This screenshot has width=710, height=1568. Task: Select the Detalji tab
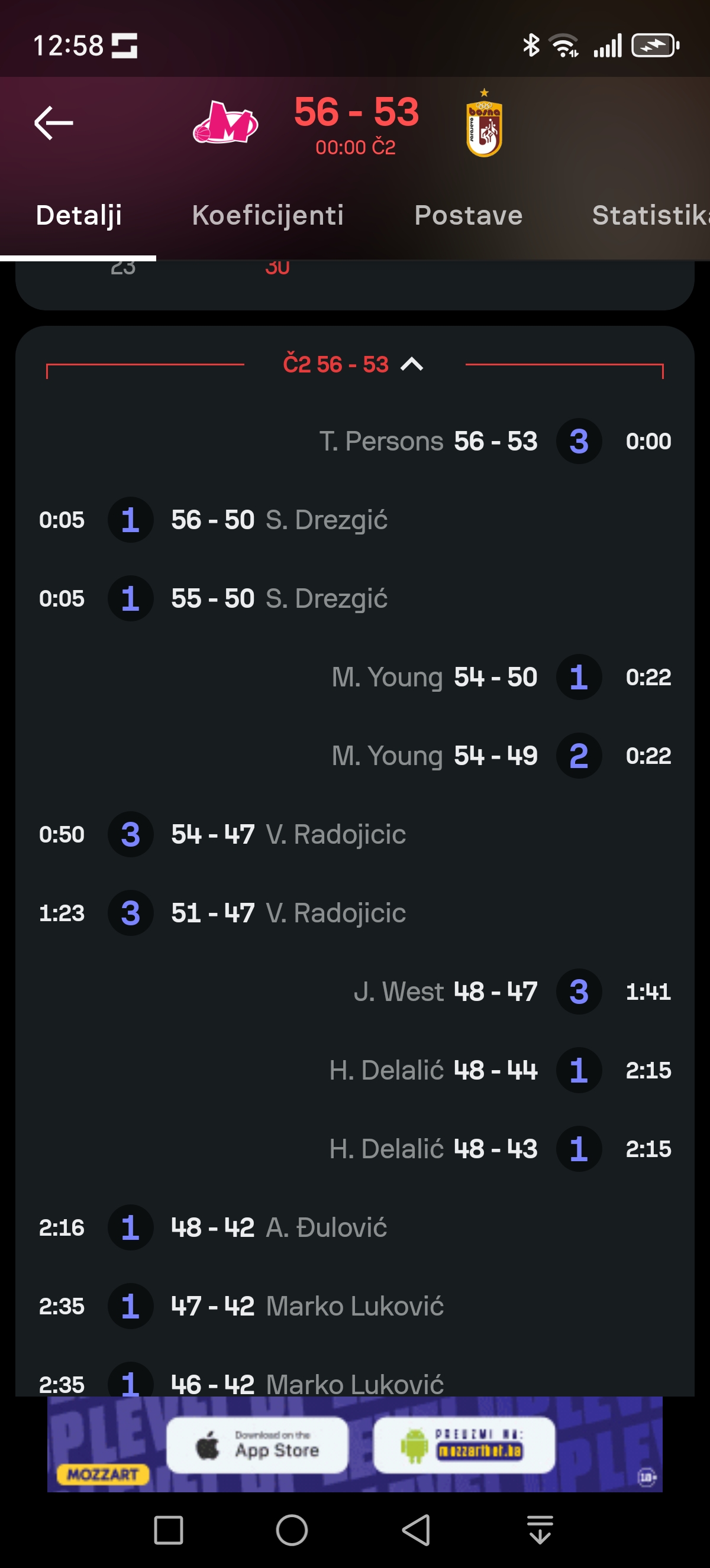pyautogui.click(x=79, y=215)
